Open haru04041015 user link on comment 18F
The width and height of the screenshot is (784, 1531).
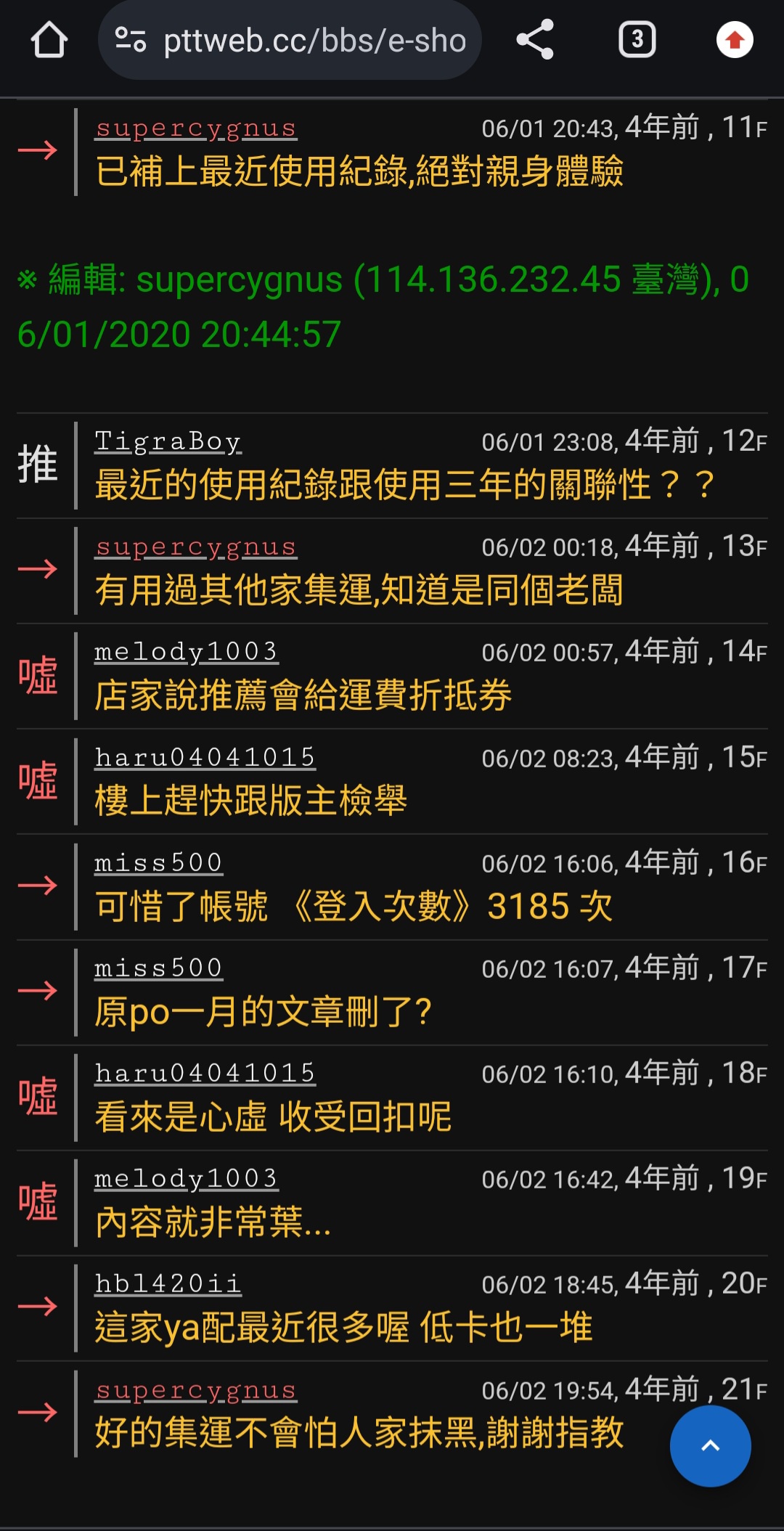pos(205,1074)
